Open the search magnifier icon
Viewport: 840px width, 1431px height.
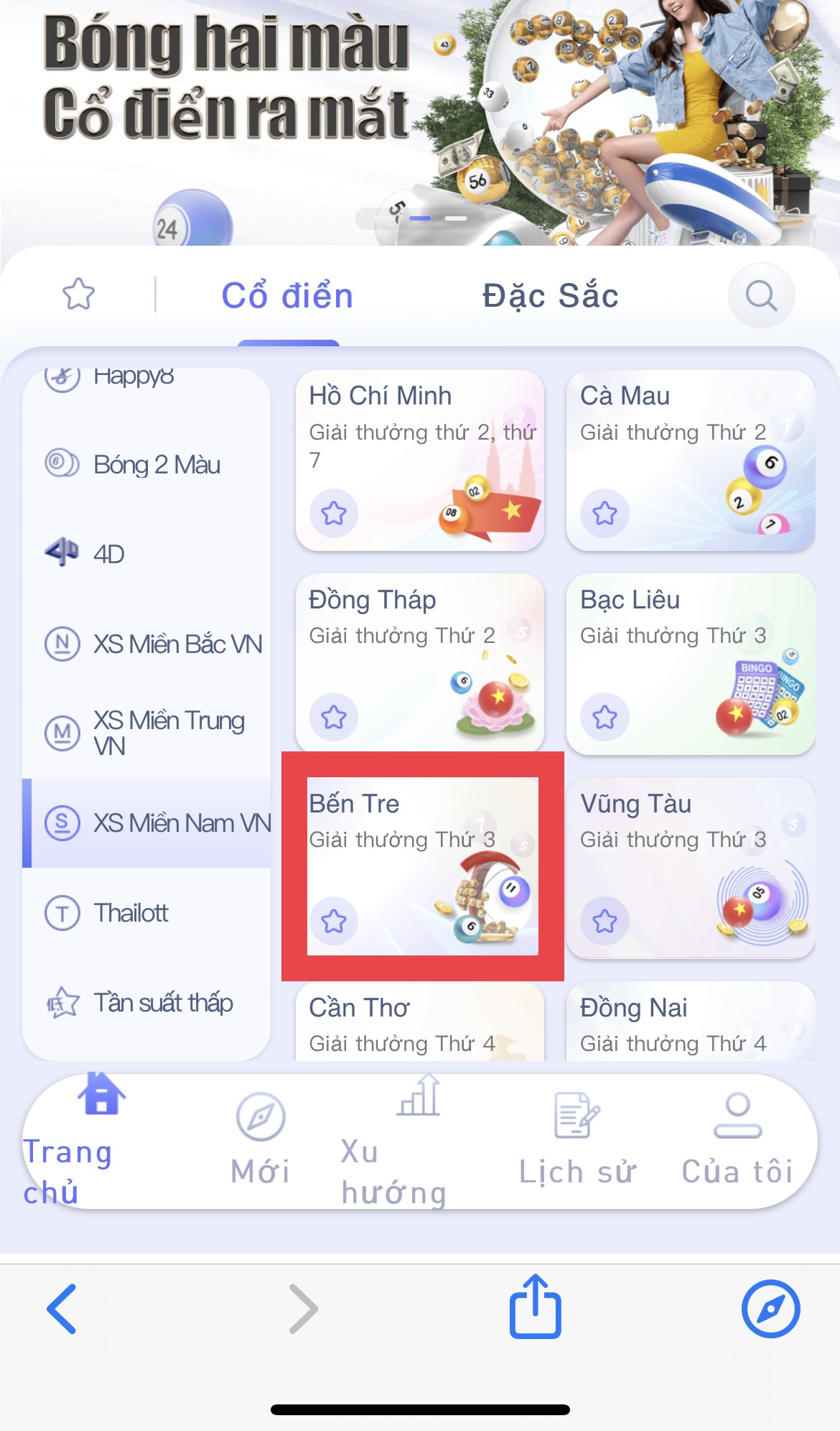tap(761, 295)
